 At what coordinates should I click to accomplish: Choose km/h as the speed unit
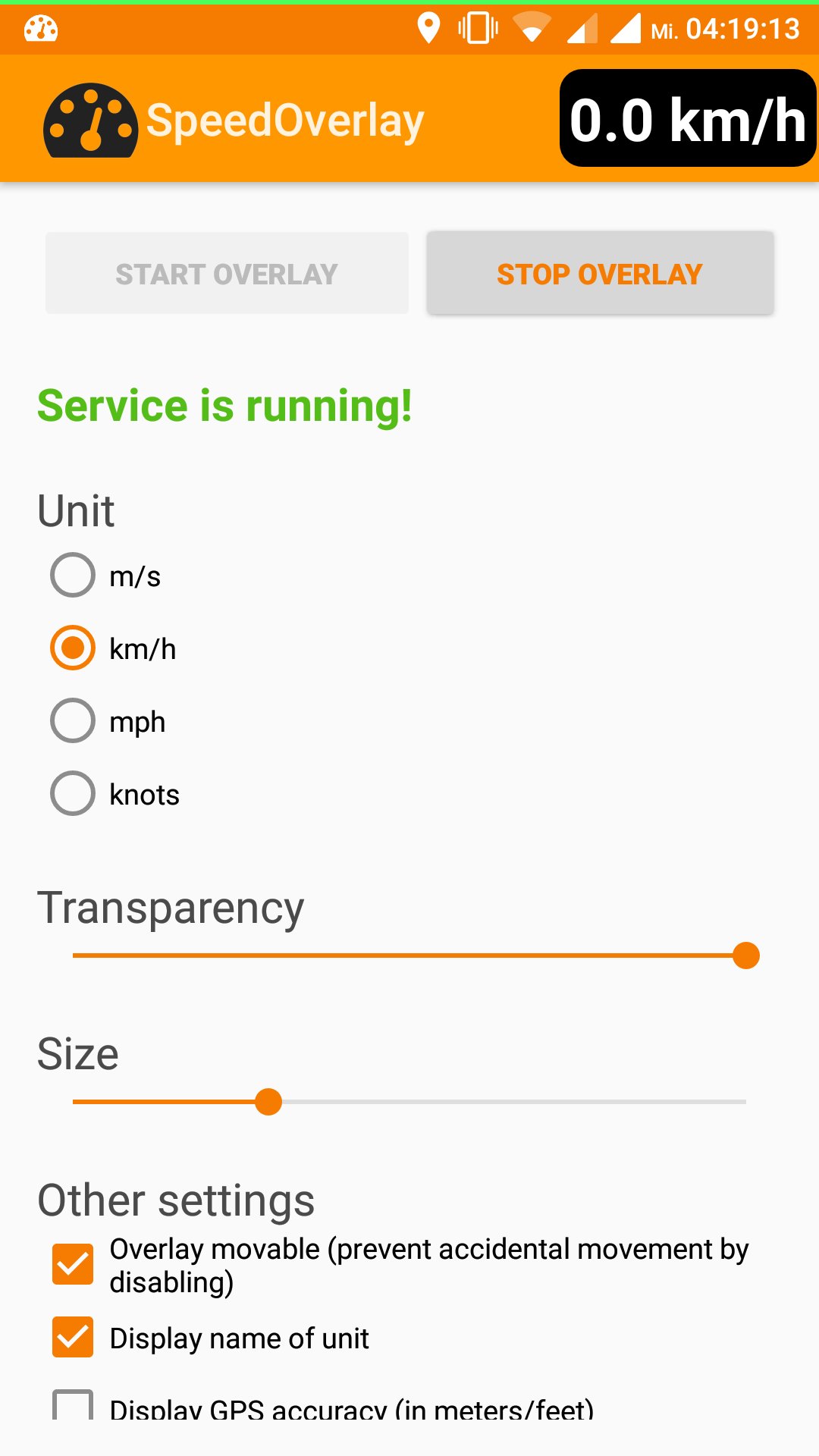pyautogui.click(x=73, y=648)
